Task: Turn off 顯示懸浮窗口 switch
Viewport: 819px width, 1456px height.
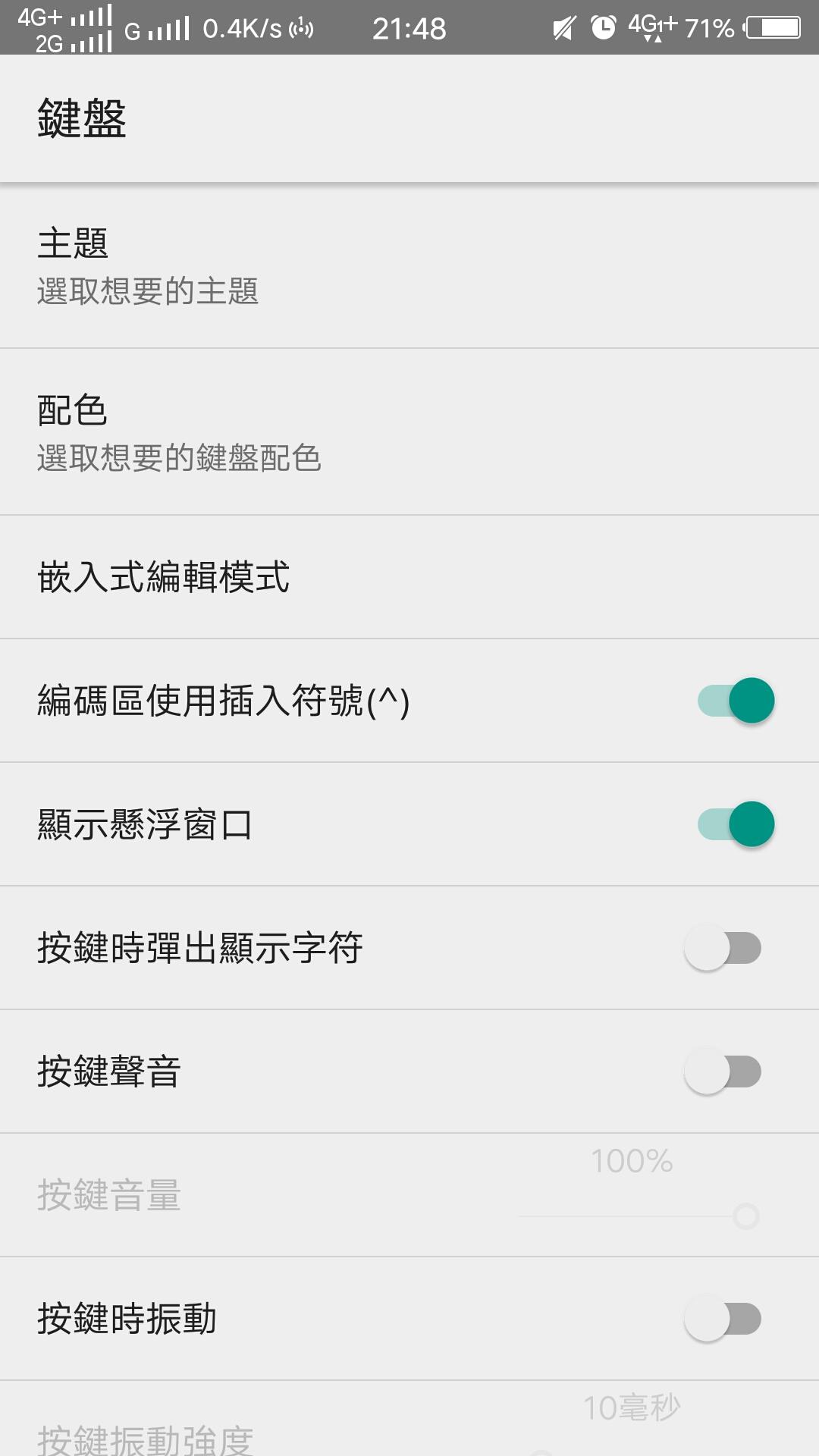Action: [x=735, y=824]
